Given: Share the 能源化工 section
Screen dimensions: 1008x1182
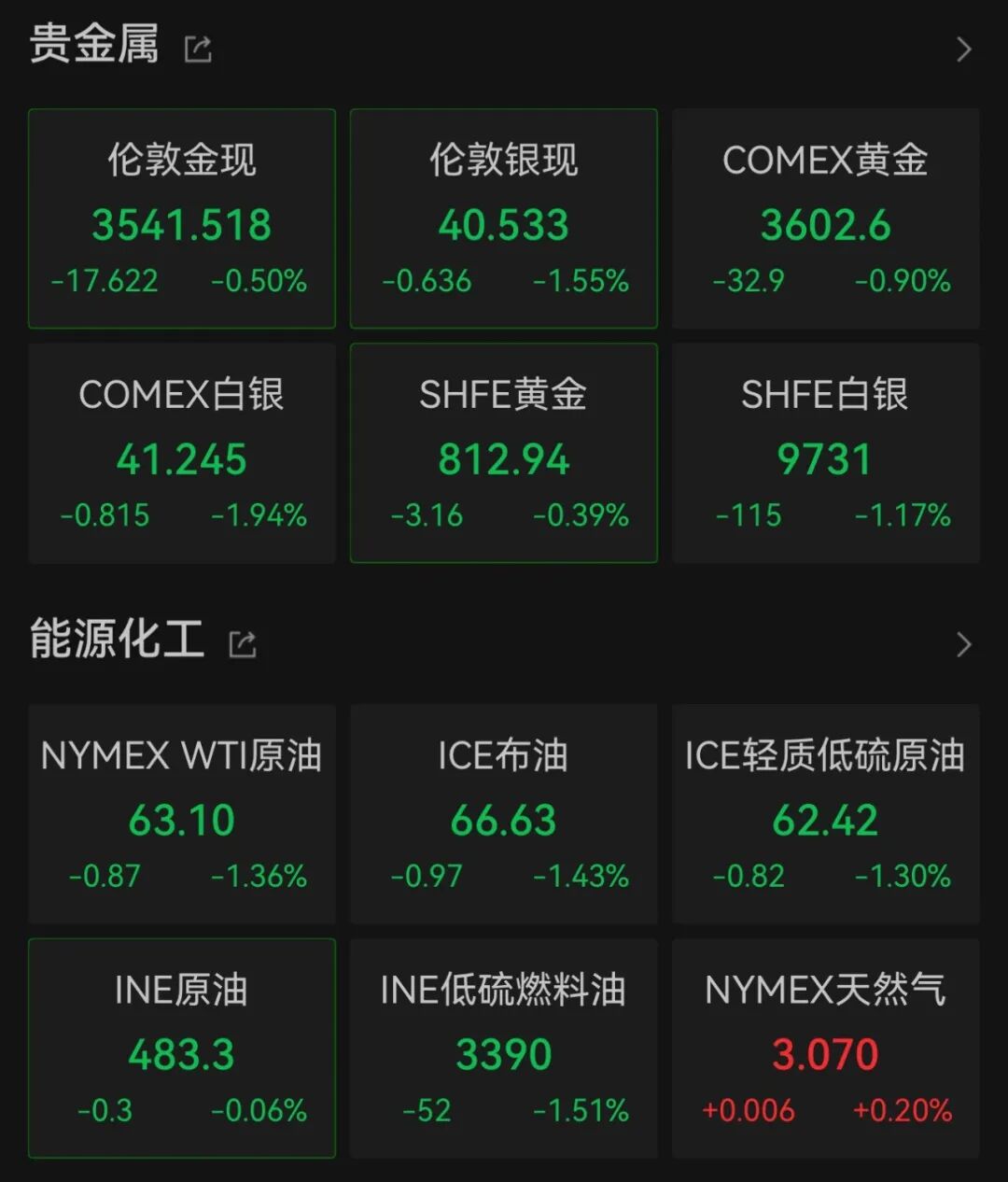Looking at the screenshot, I should coord(243,643).
